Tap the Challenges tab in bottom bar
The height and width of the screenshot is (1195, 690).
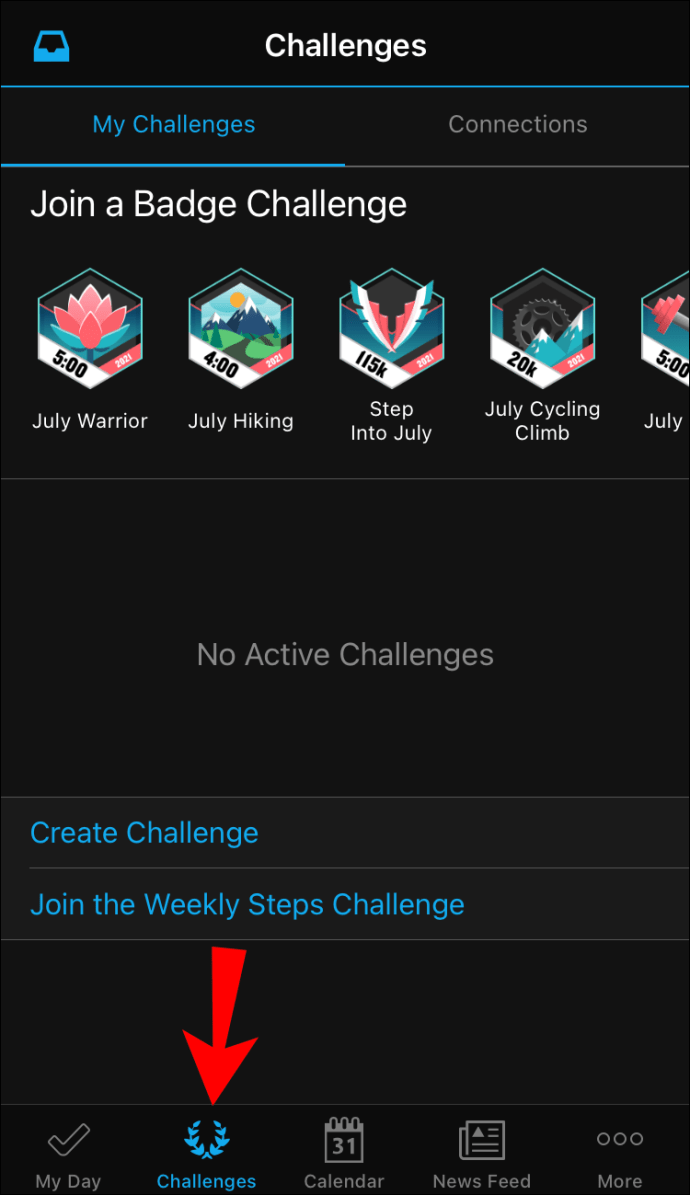point(206,1155)
